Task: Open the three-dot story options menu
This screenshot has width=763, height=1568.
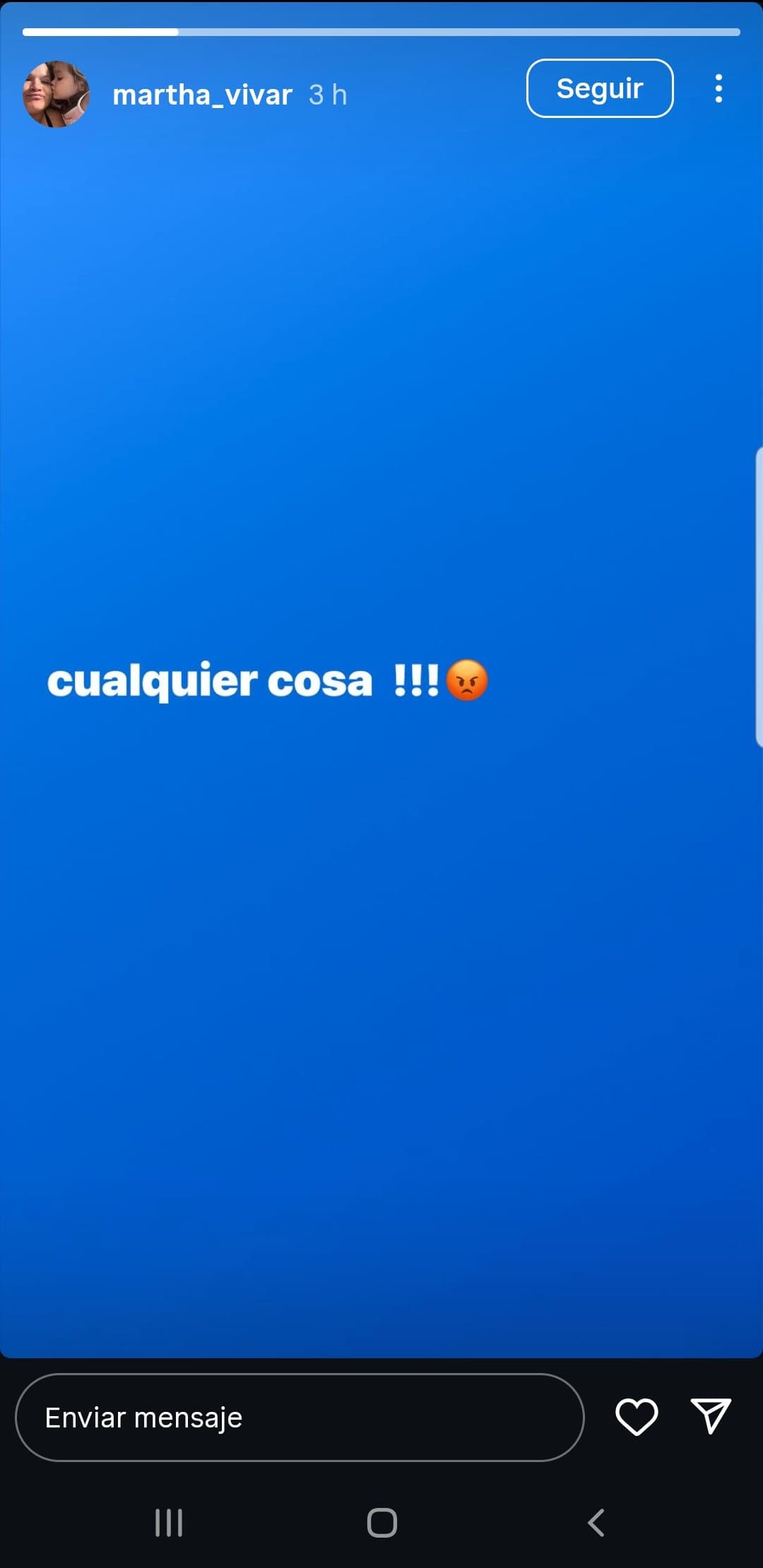Action: 718,88
